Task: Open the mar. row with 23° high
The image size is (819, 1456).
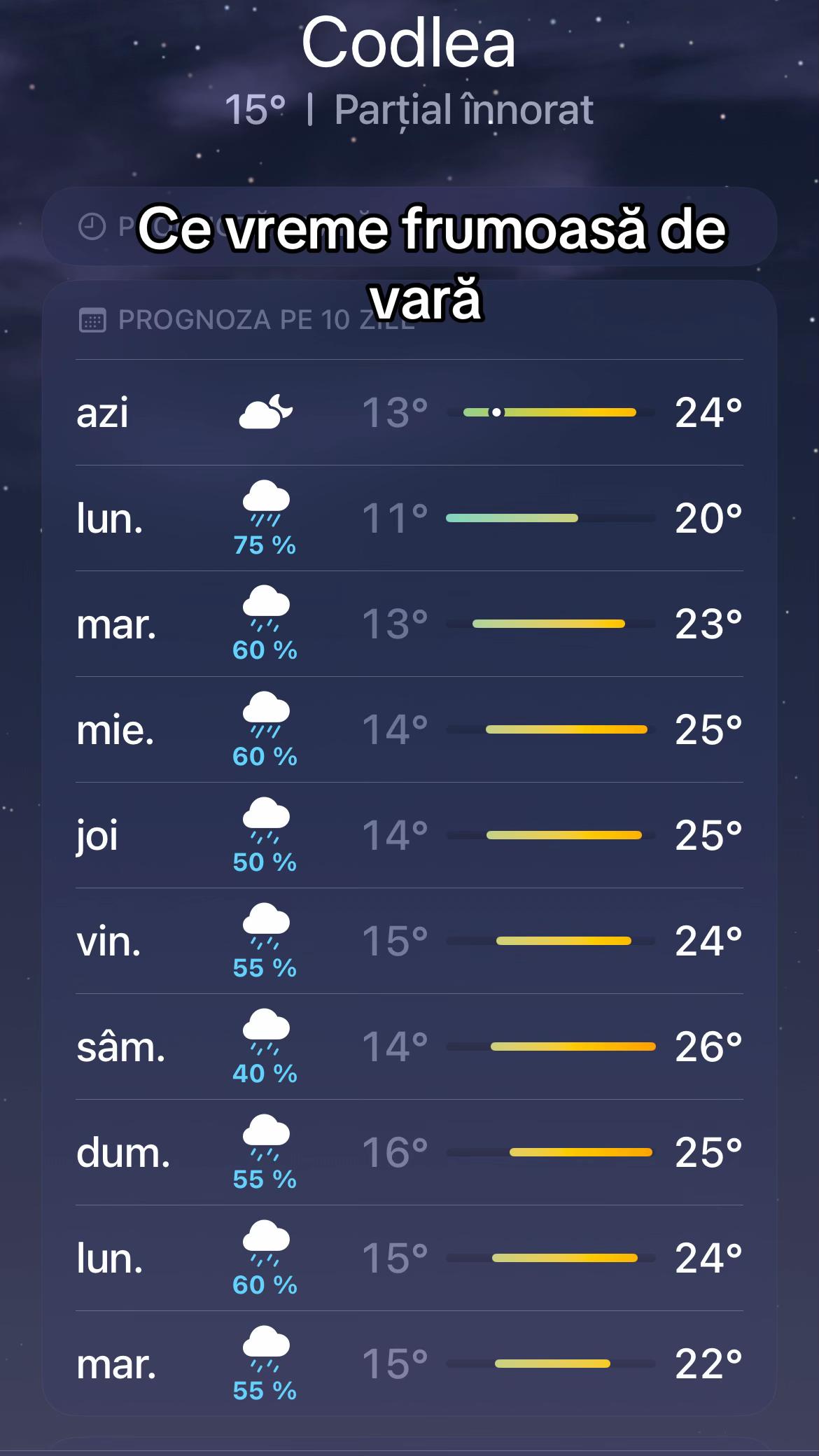Action: tap(409, 624)
